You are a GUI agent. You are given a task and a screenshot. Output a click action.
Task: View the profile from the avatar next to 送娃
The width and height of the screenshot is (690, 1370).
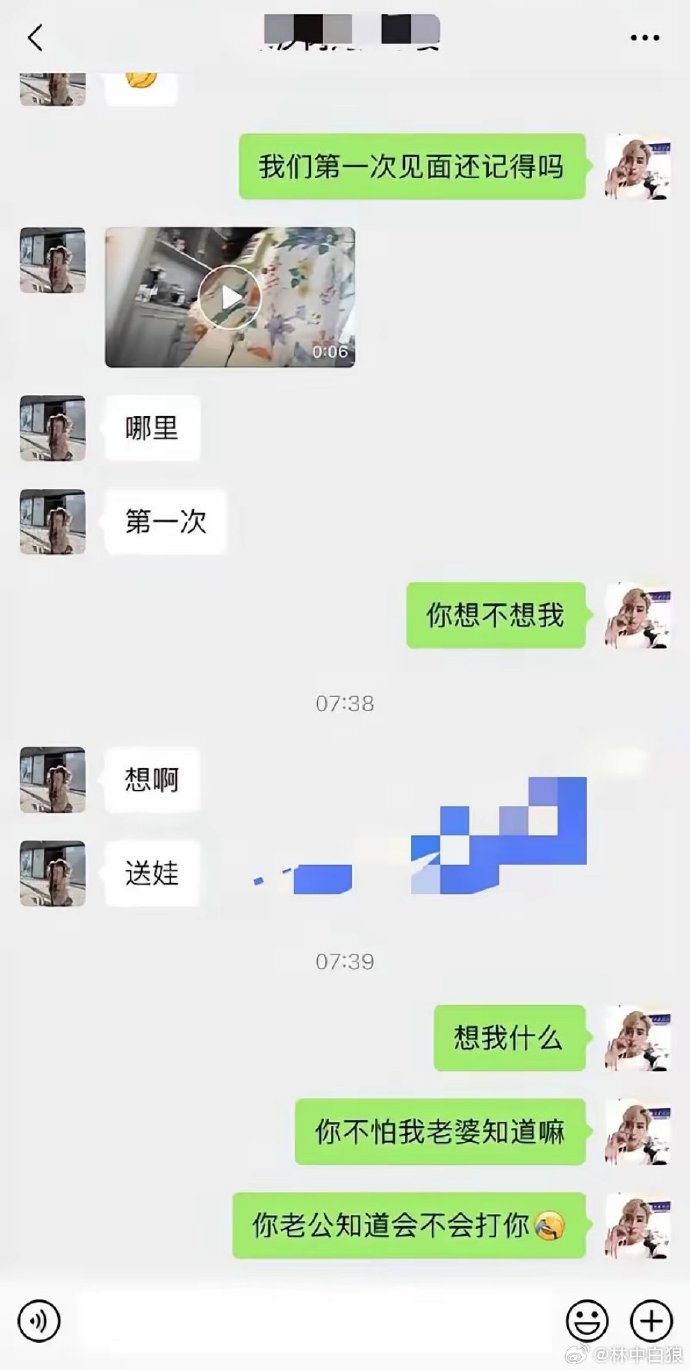click(52, 873)
